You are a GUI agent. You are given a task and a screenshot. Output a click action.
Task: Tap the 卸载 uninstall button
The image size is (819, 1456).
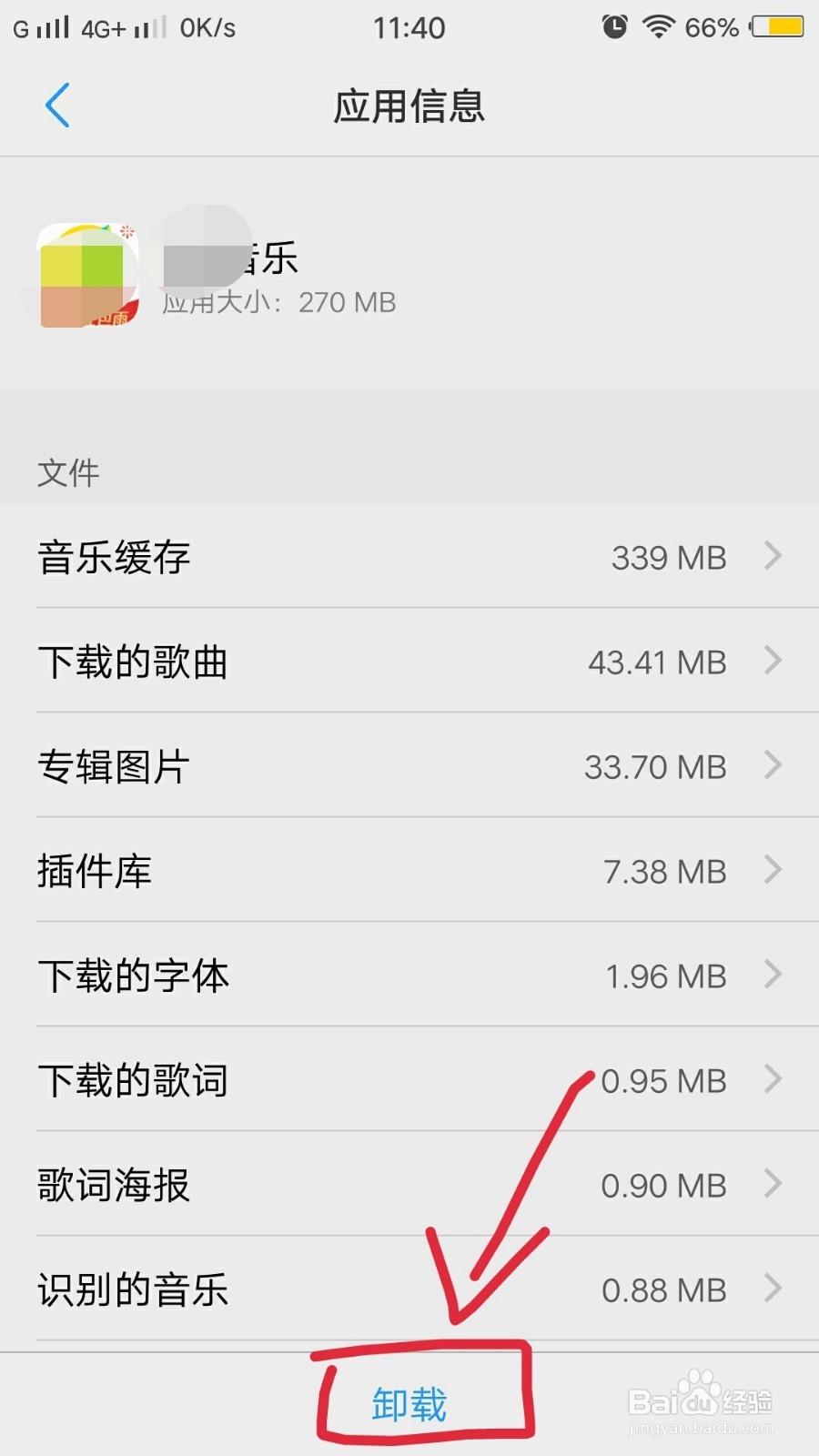click(x=409, y=1403)
